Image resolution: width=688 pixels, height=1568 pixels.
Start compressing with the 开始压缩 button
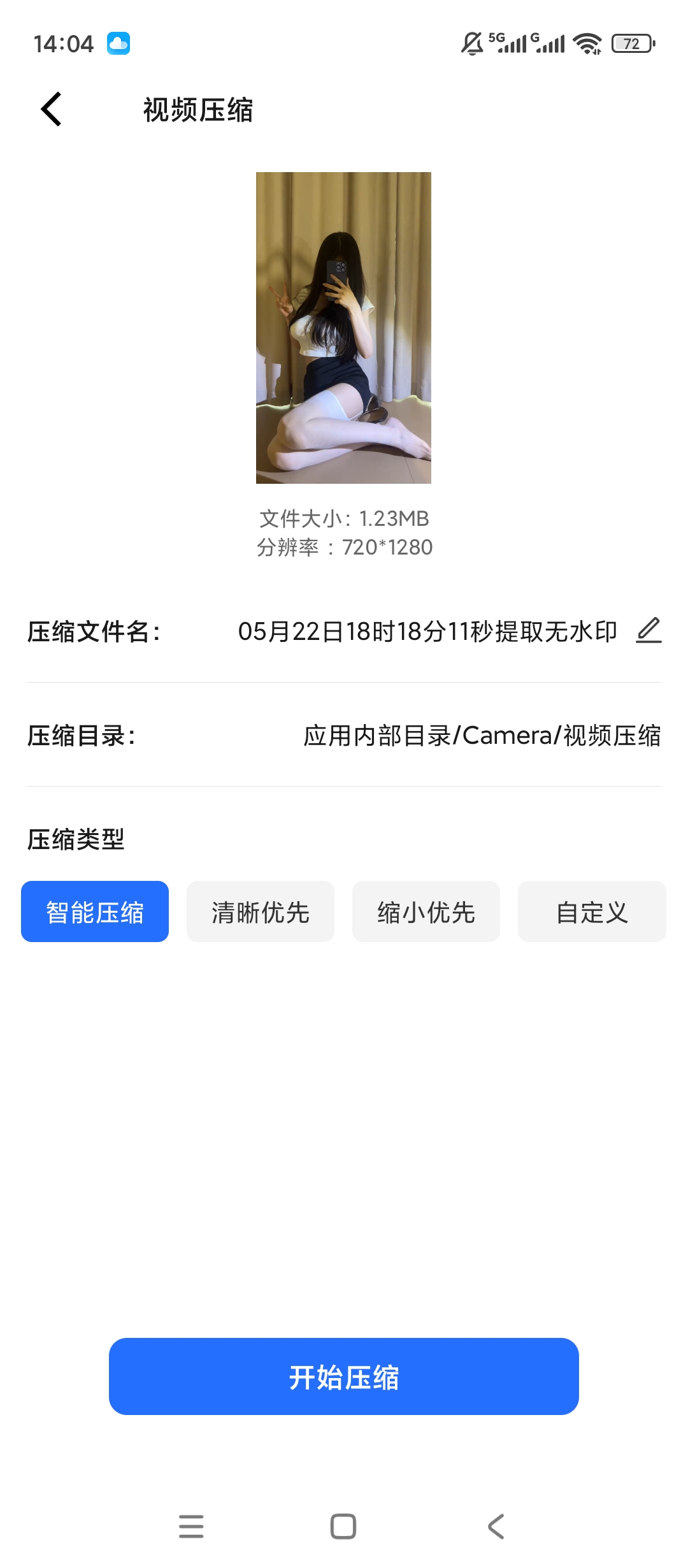[x=344, y=1376]
